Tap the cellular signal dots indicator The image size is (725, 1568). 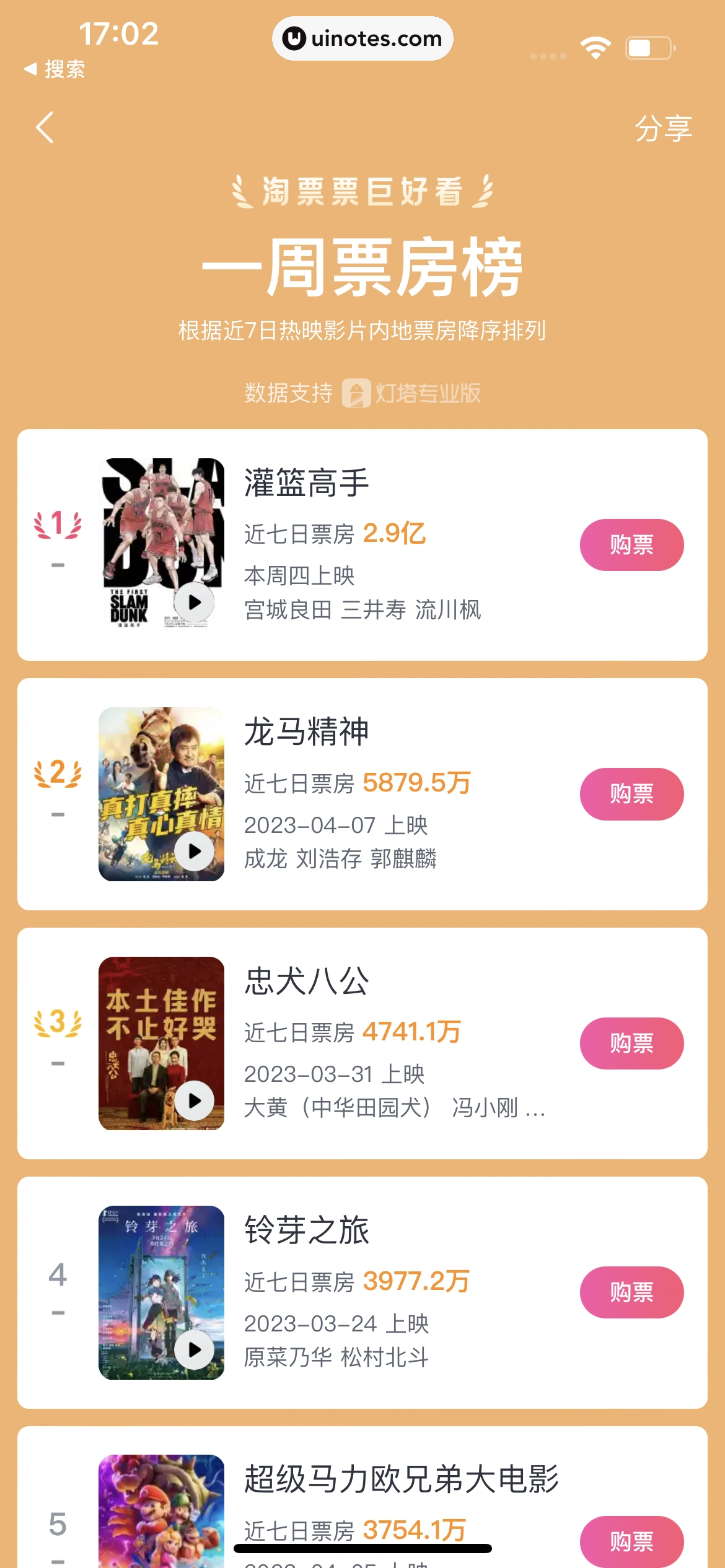point(548,55)
